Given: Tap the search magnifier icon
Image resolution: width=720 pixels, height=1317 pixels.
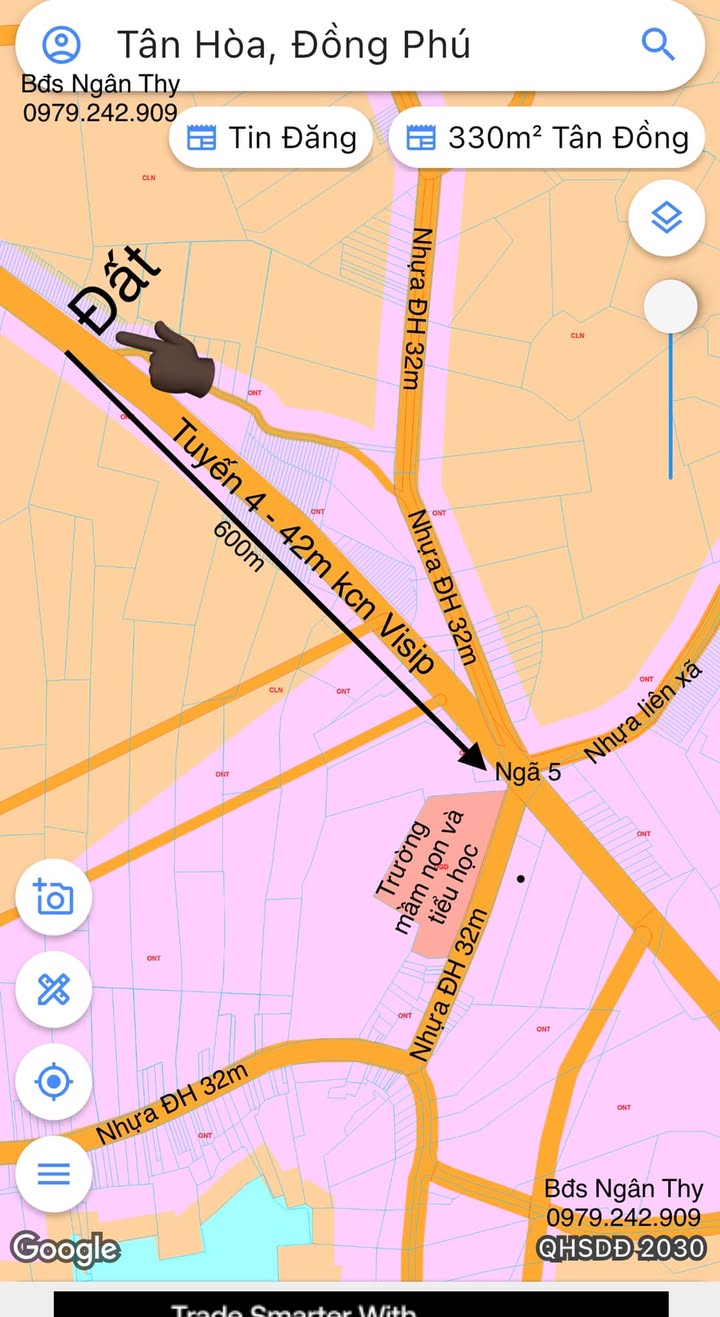Looking at the screenshot, I should [658, 44].
